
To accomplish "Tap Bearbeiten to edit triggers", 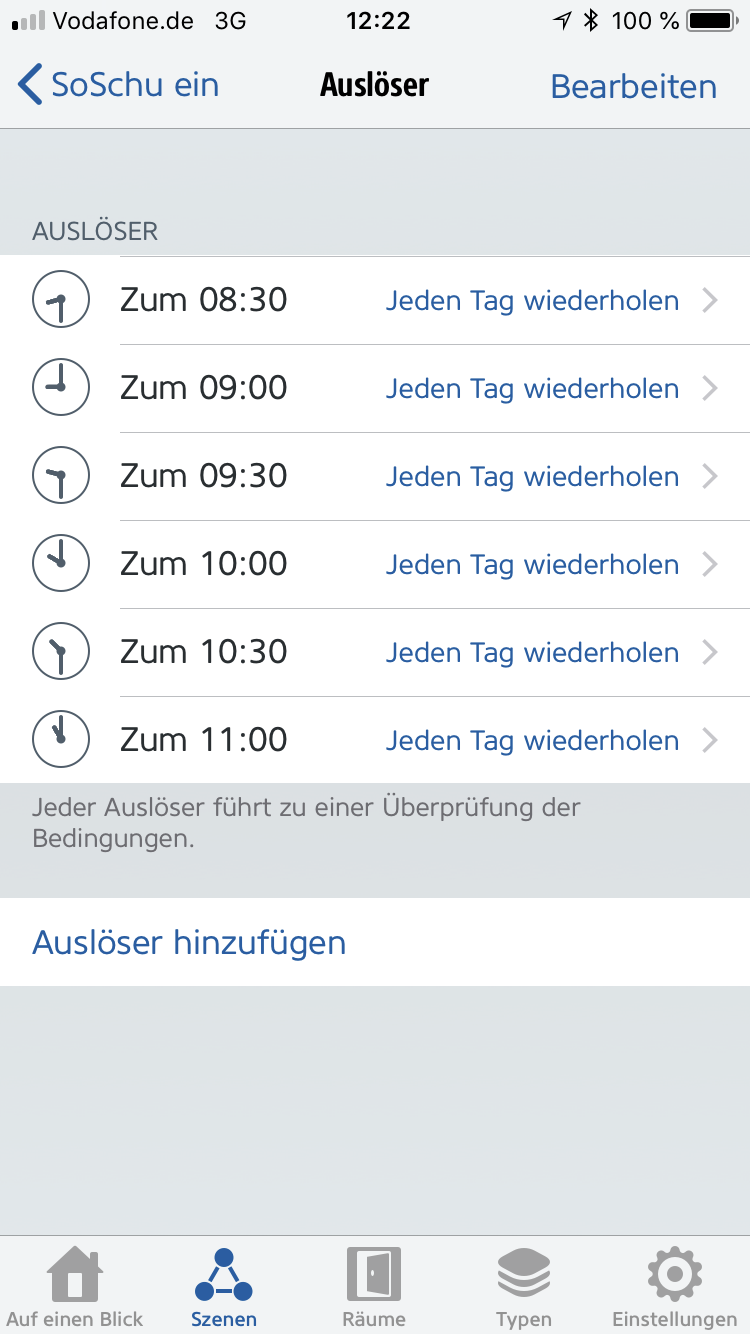I will click(x=633, y=87).
